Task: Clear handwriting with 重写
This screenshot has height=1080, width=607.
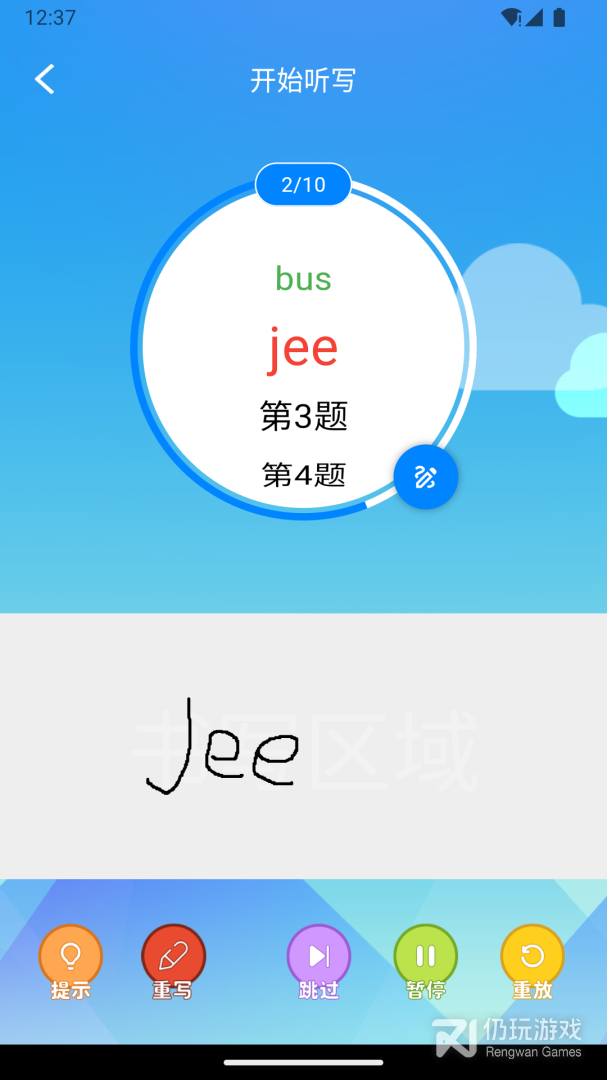Action: (x=173, y=958)
